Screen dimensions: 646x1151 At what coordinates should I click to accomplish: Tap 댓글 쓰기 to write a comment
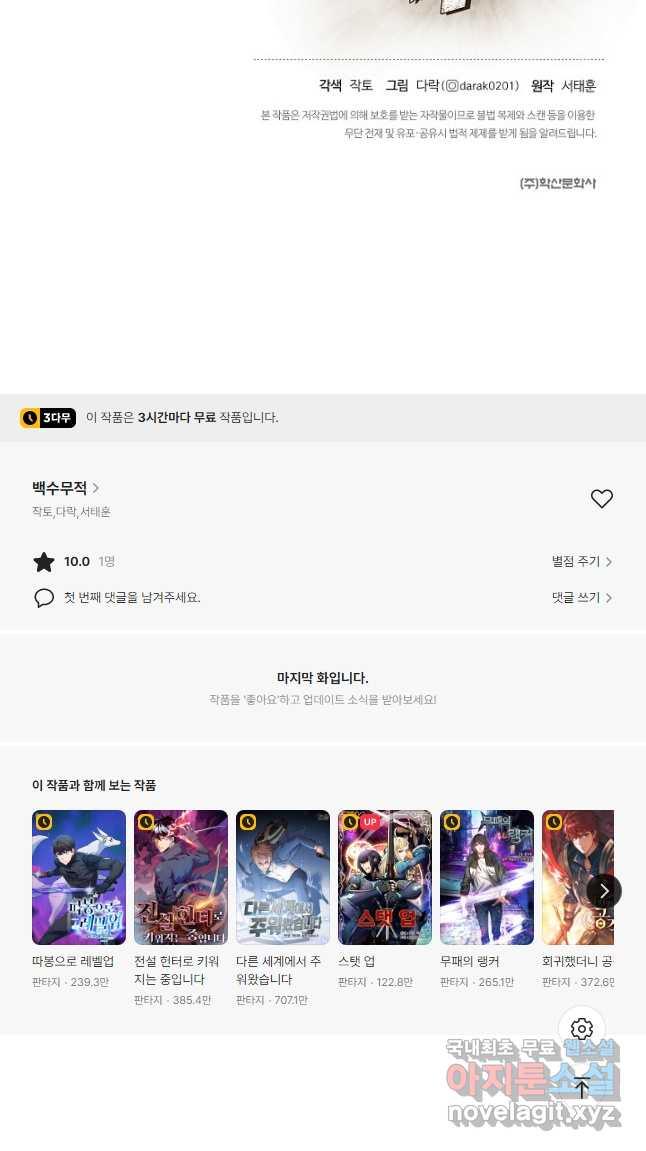point(581,597)
